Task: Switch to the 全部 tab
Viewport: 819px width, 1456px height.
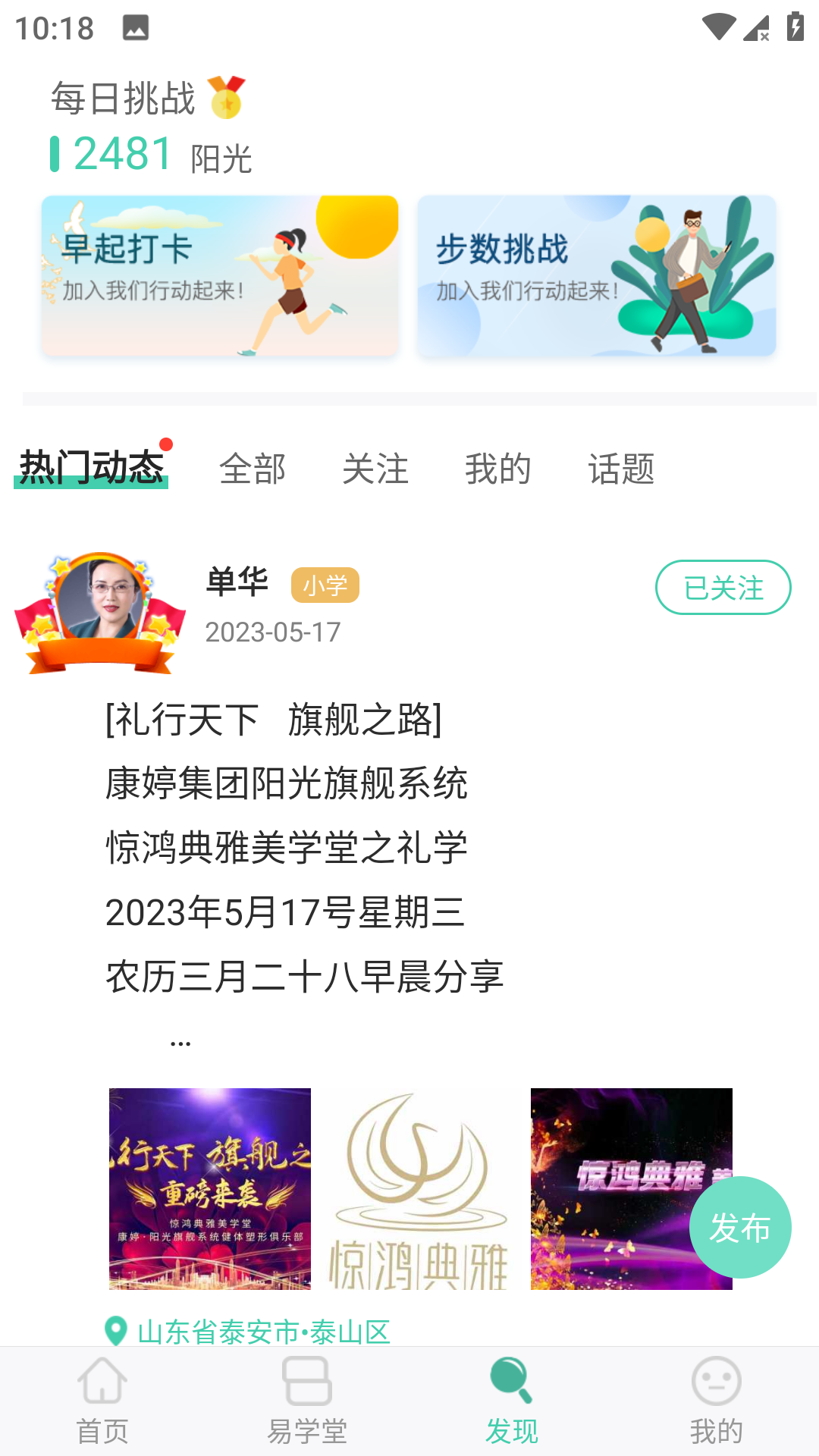Action: pos(252,470)
